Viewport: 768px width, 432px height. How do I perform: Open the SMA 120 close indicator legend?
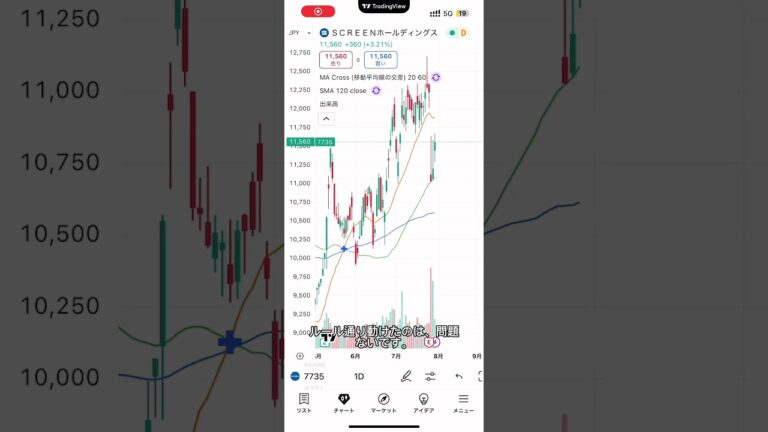pyautogui.click(x=343, y=90)
